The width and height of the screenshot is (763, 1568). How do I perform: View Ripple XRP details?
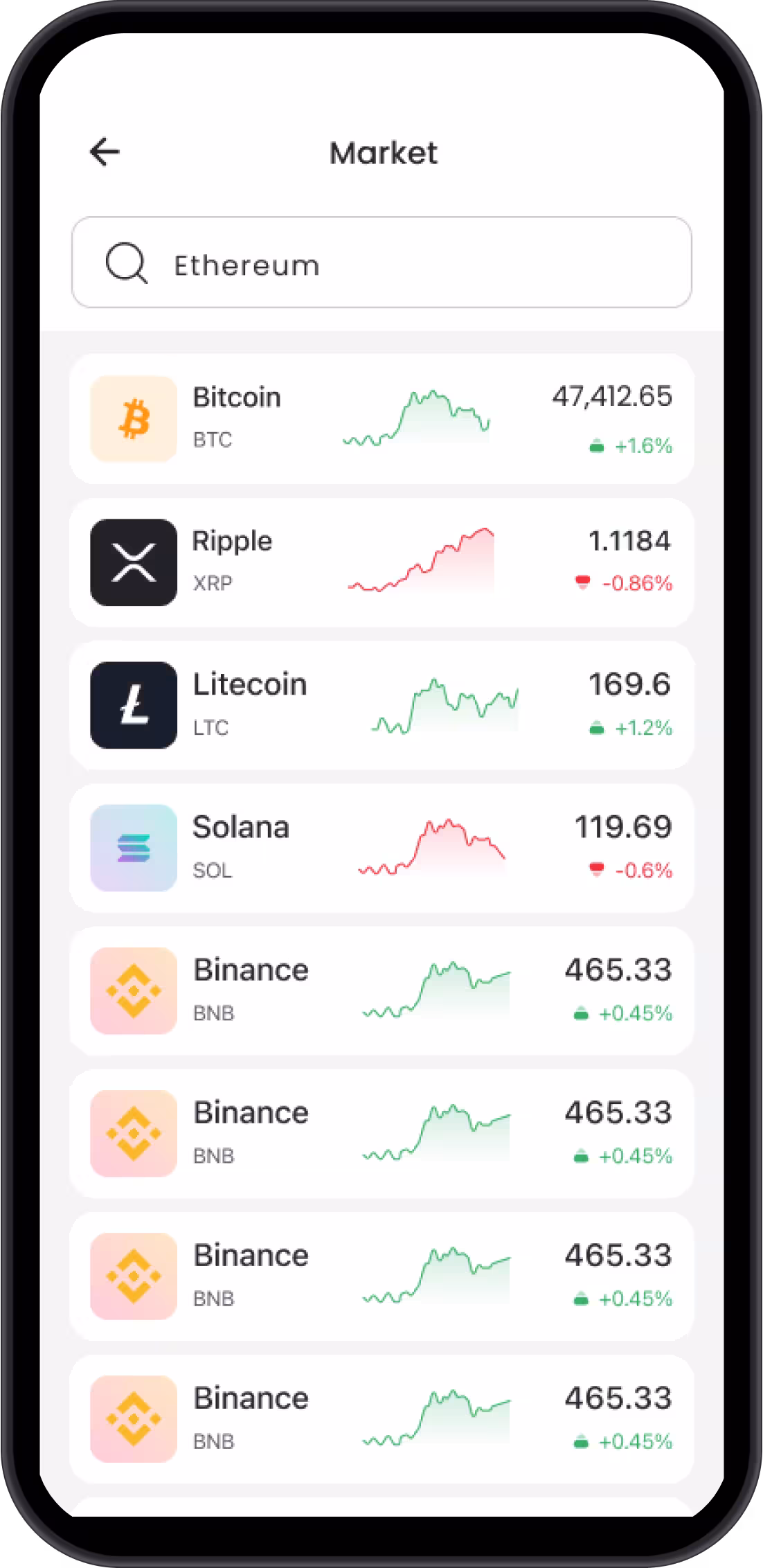382,562
